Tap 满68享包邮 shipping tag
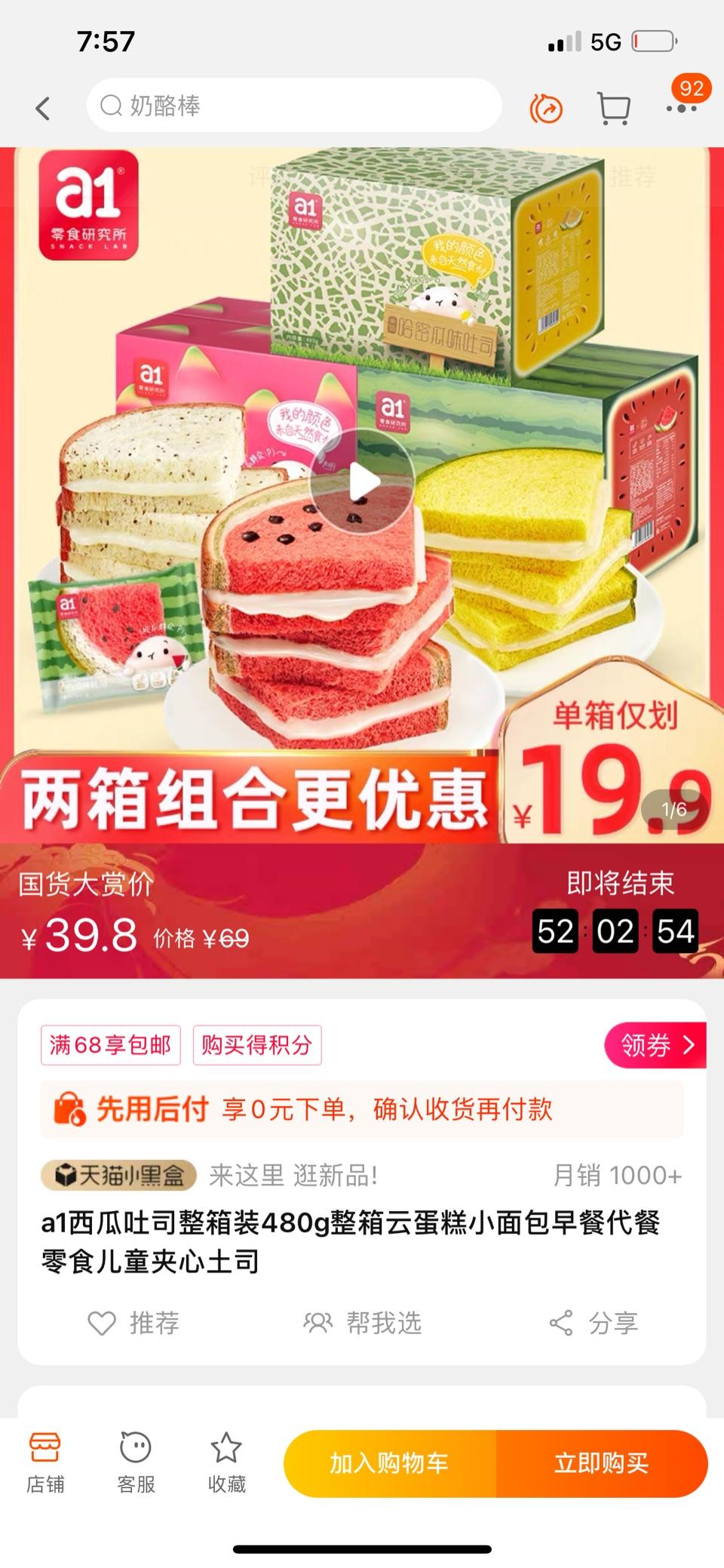This screenshot has height=1568, width=724. [111, 1045]
